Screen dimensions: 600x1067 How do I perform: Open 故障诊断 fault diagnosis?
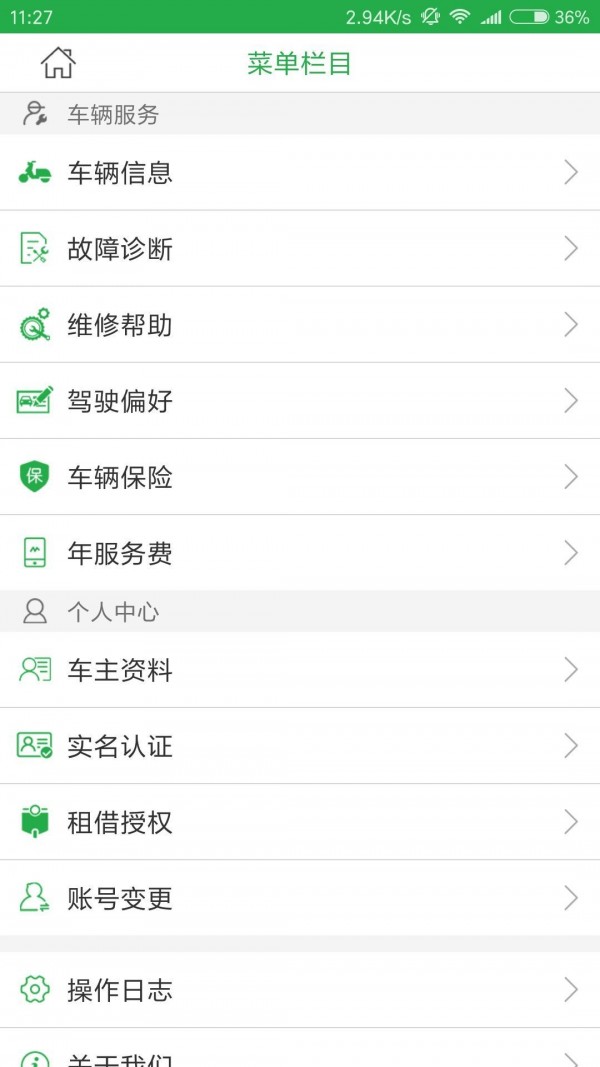click(x=300, y=249)
